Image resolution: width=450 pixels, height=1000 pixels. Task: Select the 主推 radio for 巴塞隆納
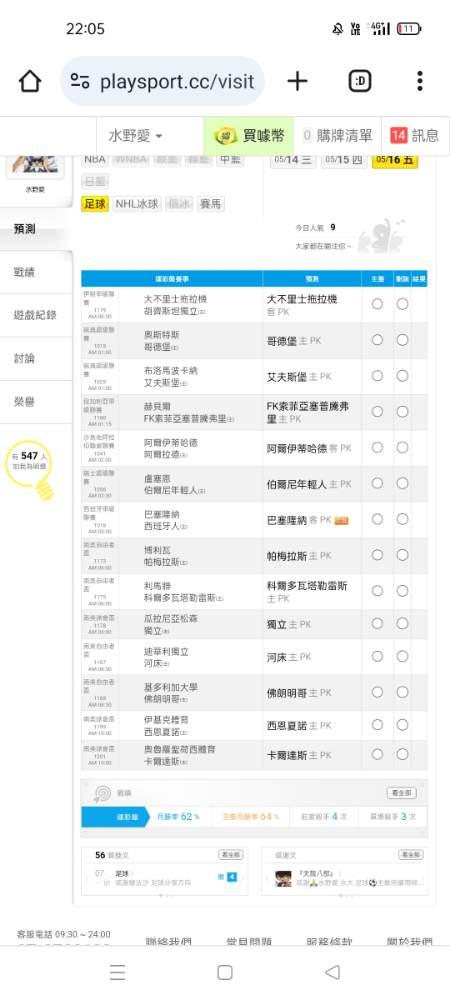tap(377, 519)
